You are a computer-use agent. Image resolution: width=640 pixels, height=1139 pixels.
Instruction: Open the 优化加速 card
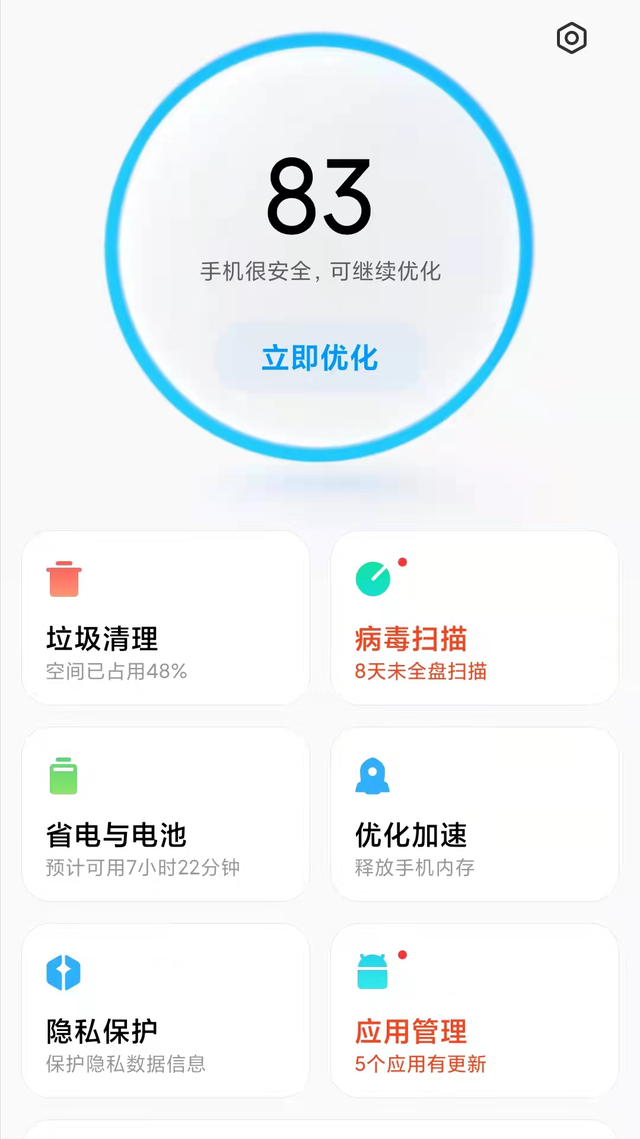(x=474, y=814)
